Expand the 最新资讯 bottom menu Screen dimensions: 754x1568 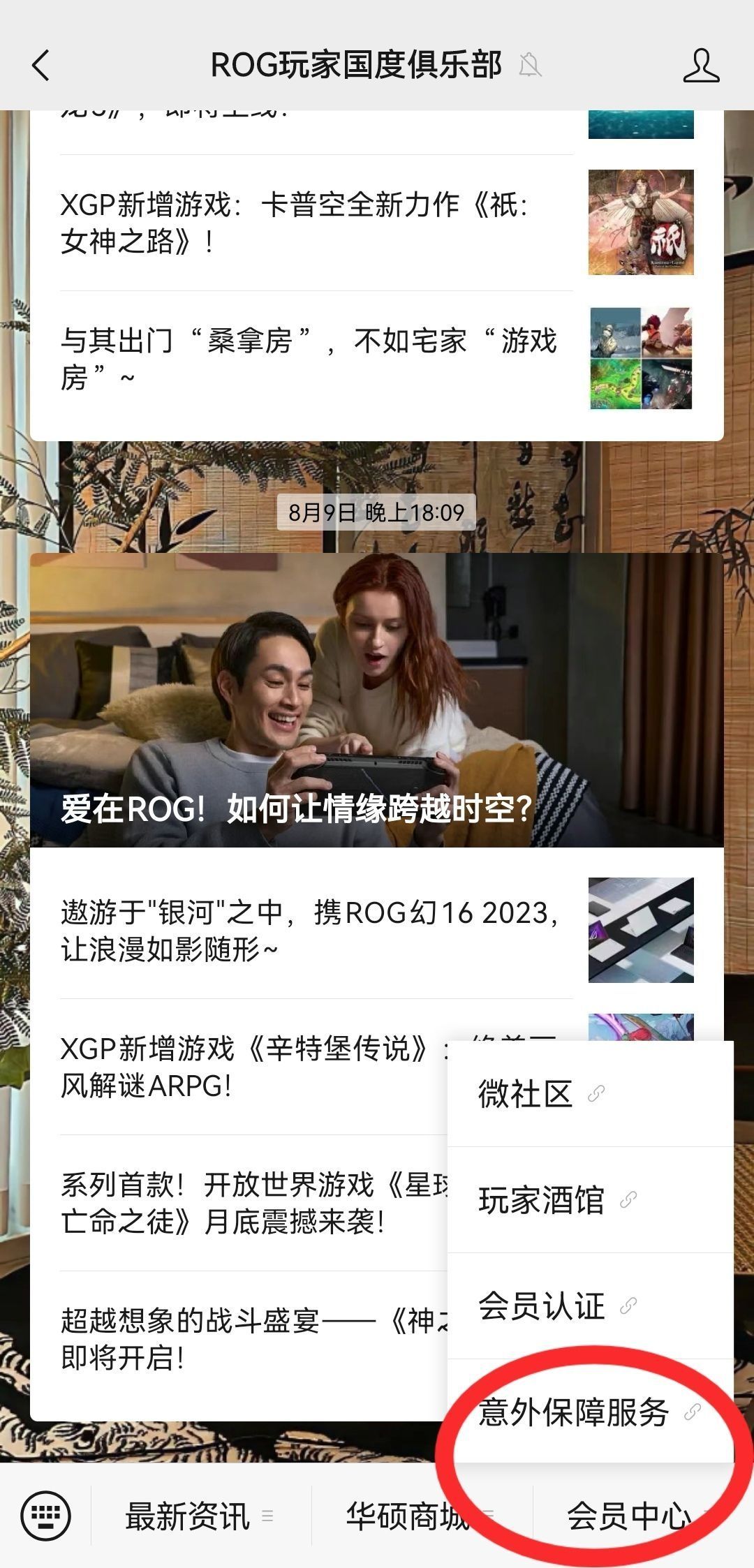click(199, 1516)
